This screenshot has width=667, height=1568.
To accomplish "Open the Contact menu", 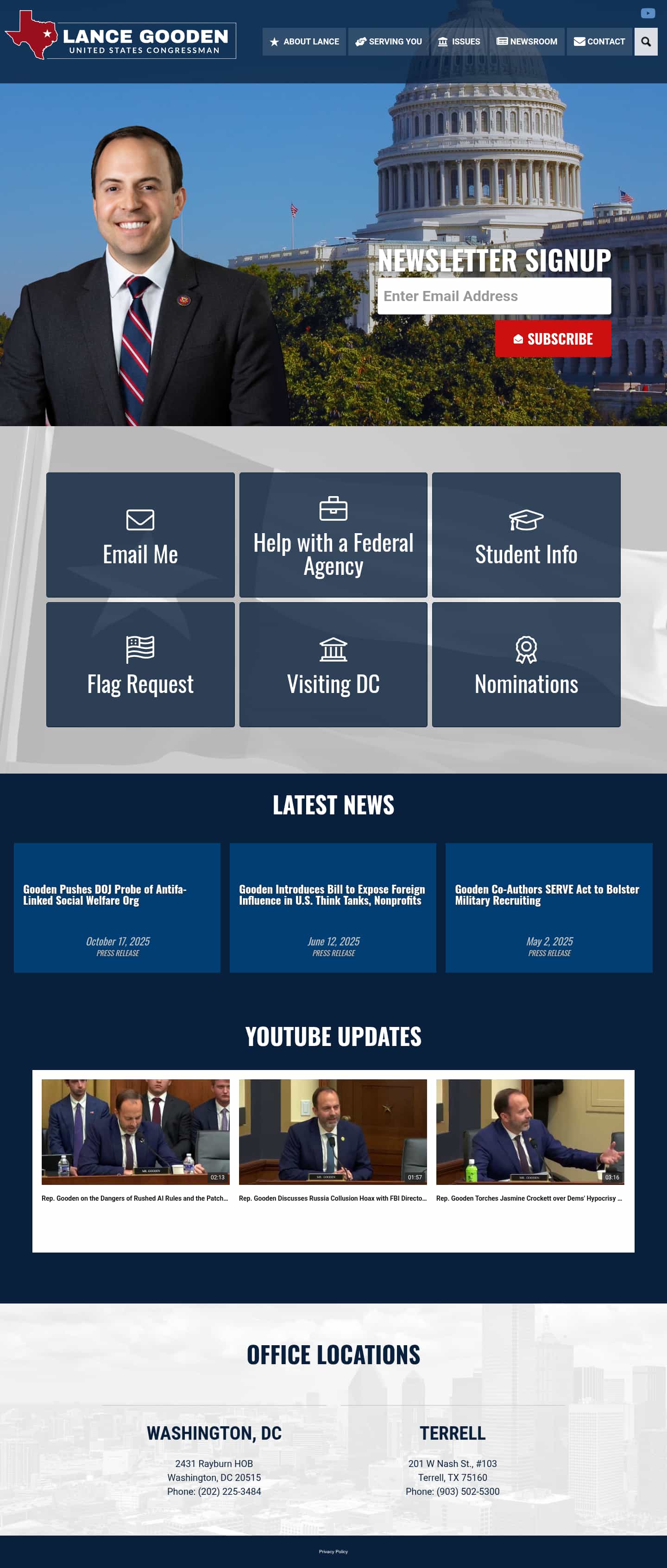I will [599, 41].
